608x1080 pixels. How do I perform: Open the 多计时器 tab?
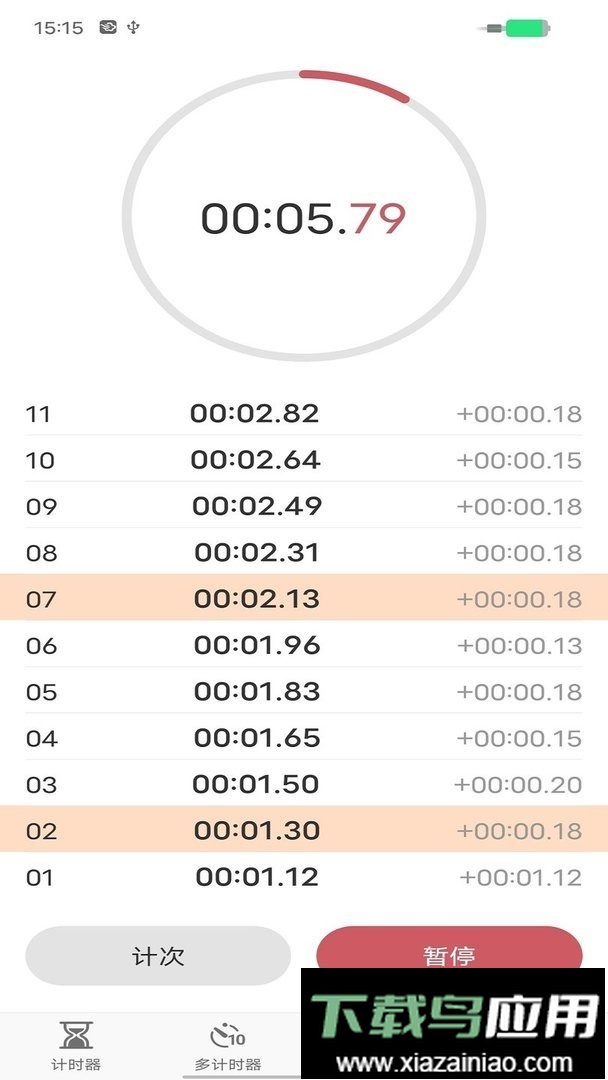click(x=228, y=1045)
